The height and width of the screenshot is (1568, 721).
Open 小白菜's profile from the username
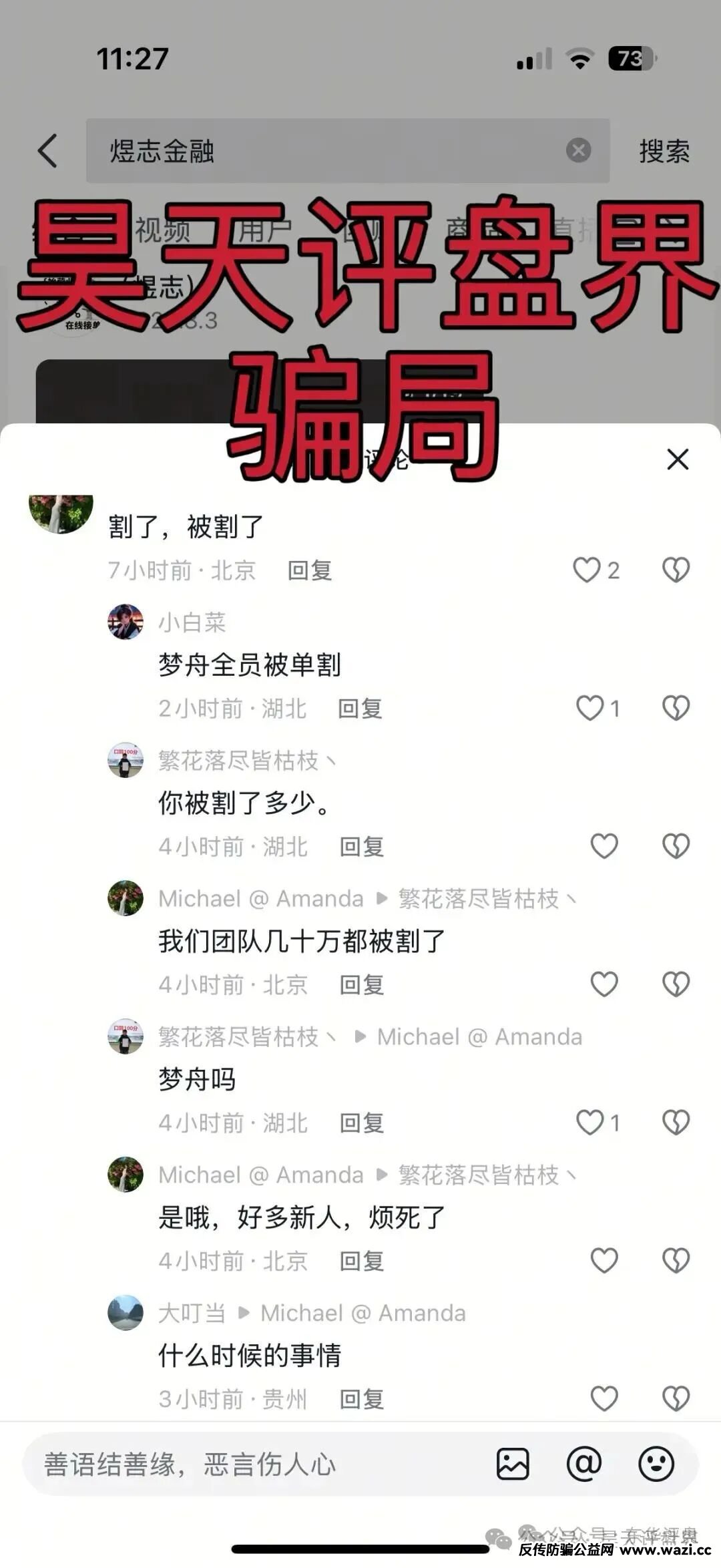click(192, 622)
